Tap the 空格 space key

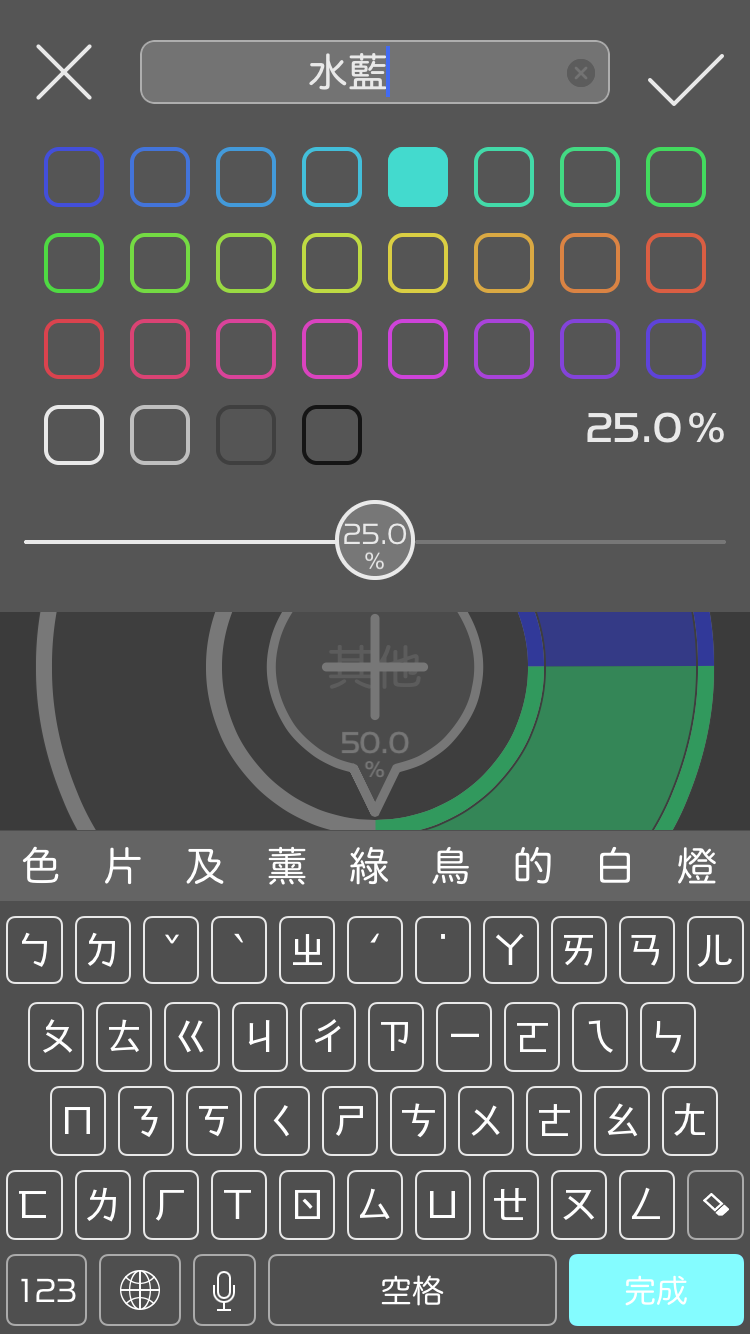[x=412, y=1290]
